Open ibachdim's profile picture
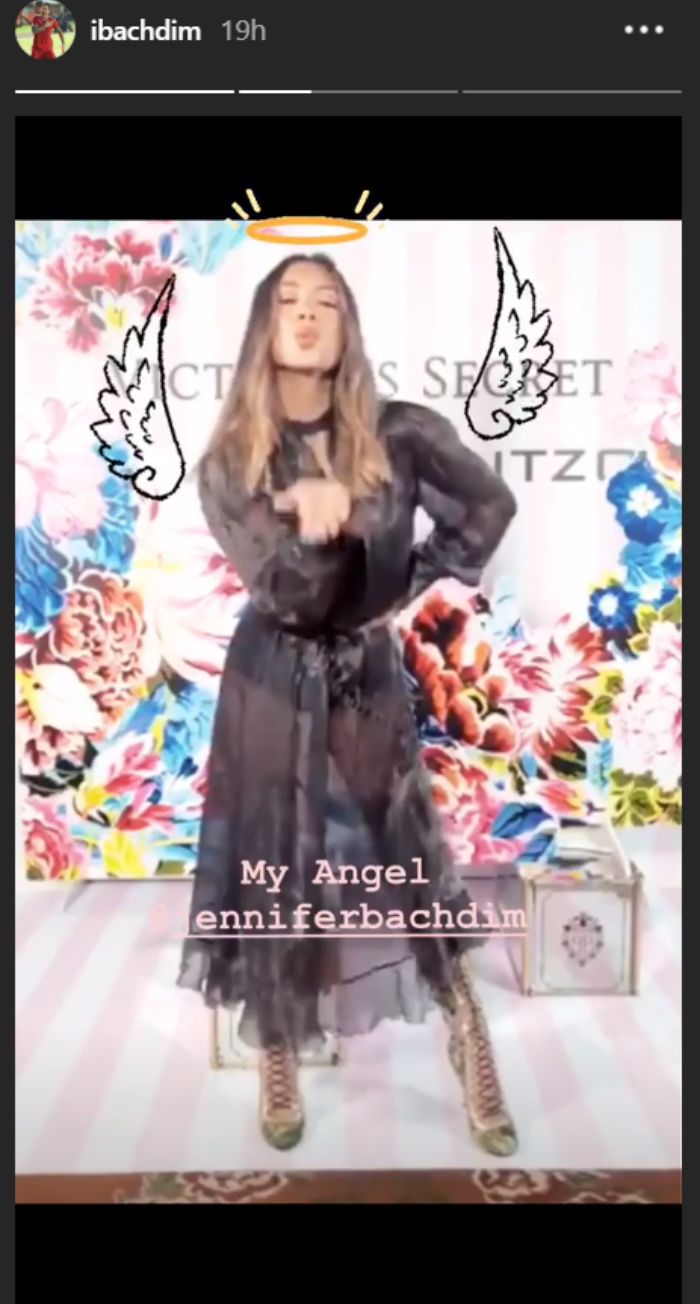 tap(45, 30)
